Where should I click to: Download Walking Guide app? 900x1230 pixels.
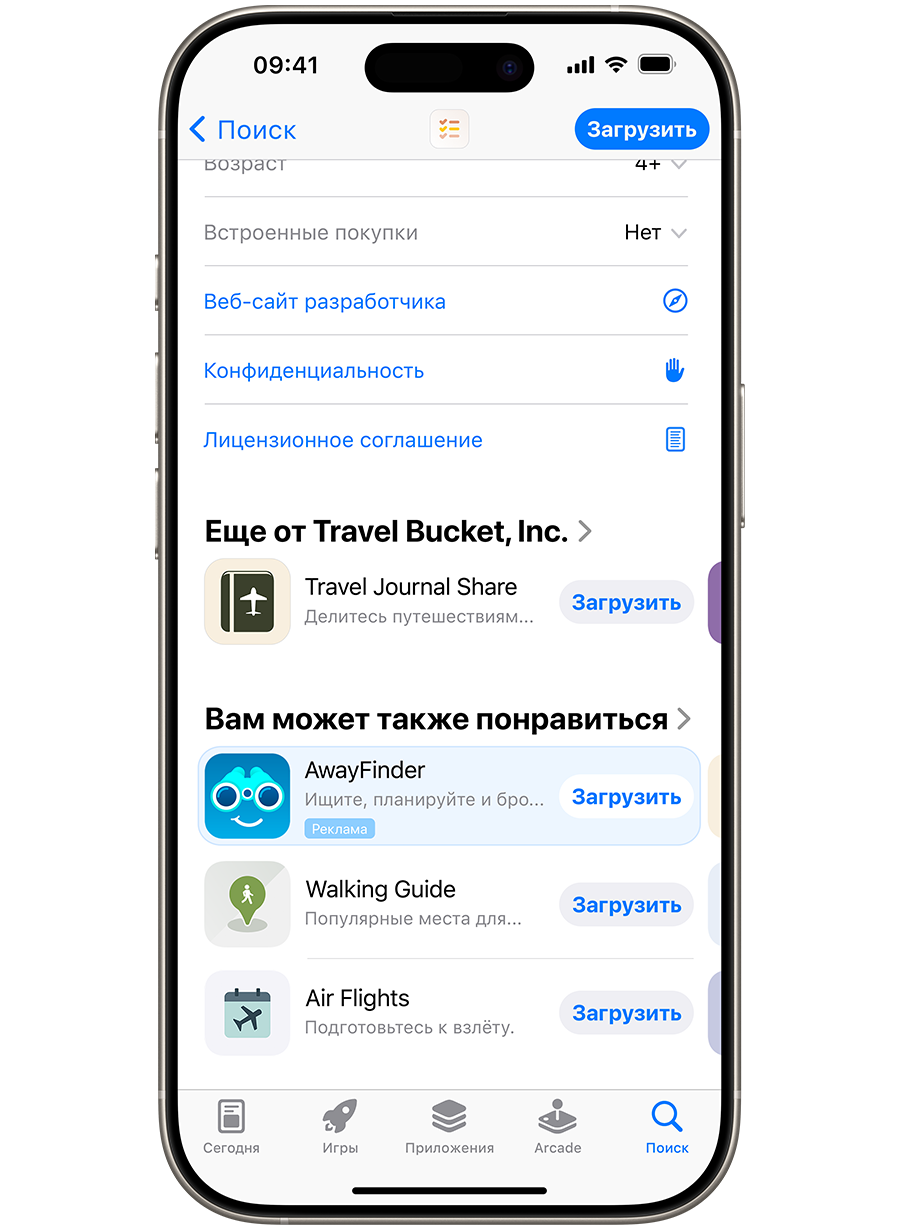coord(626,905)
